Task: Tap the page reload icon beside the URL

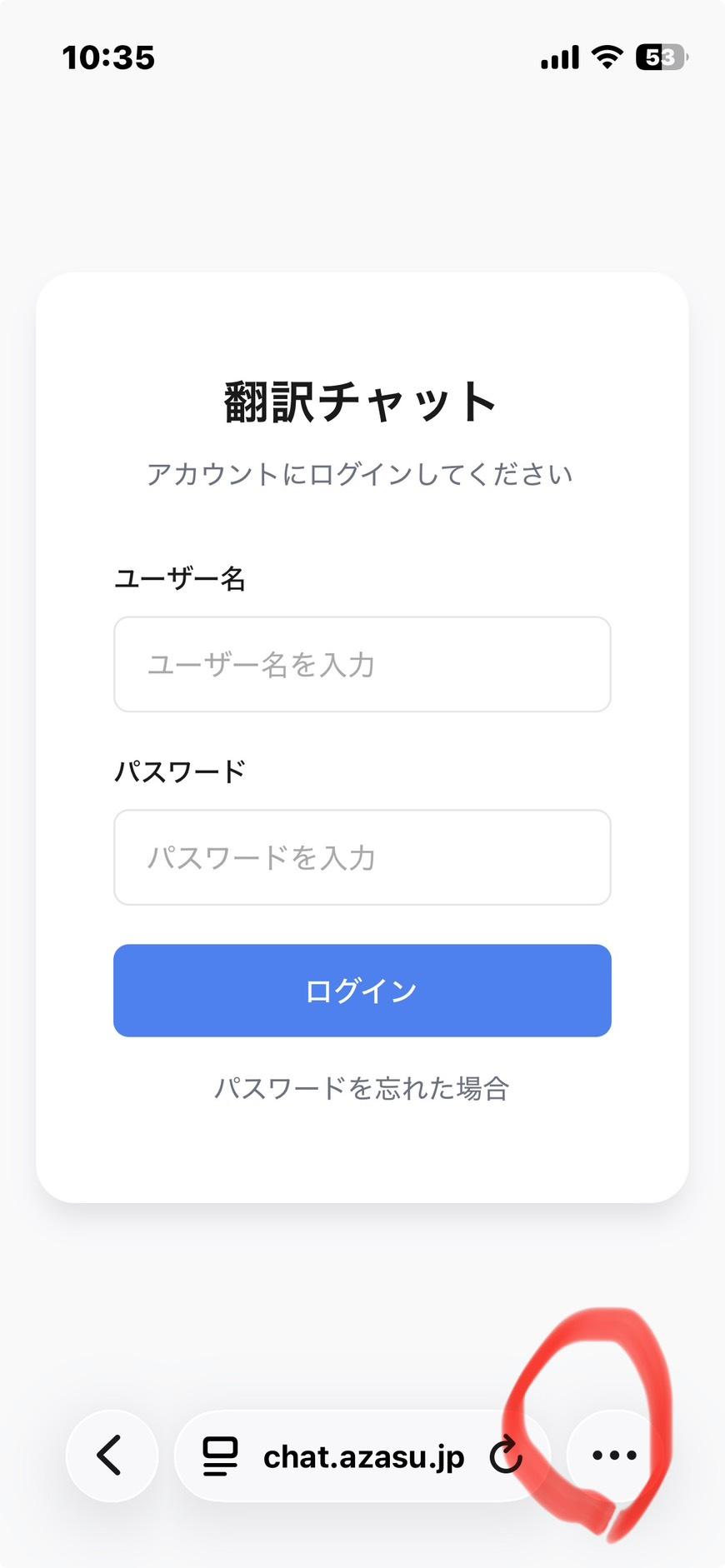Action: pos(507,1456)
